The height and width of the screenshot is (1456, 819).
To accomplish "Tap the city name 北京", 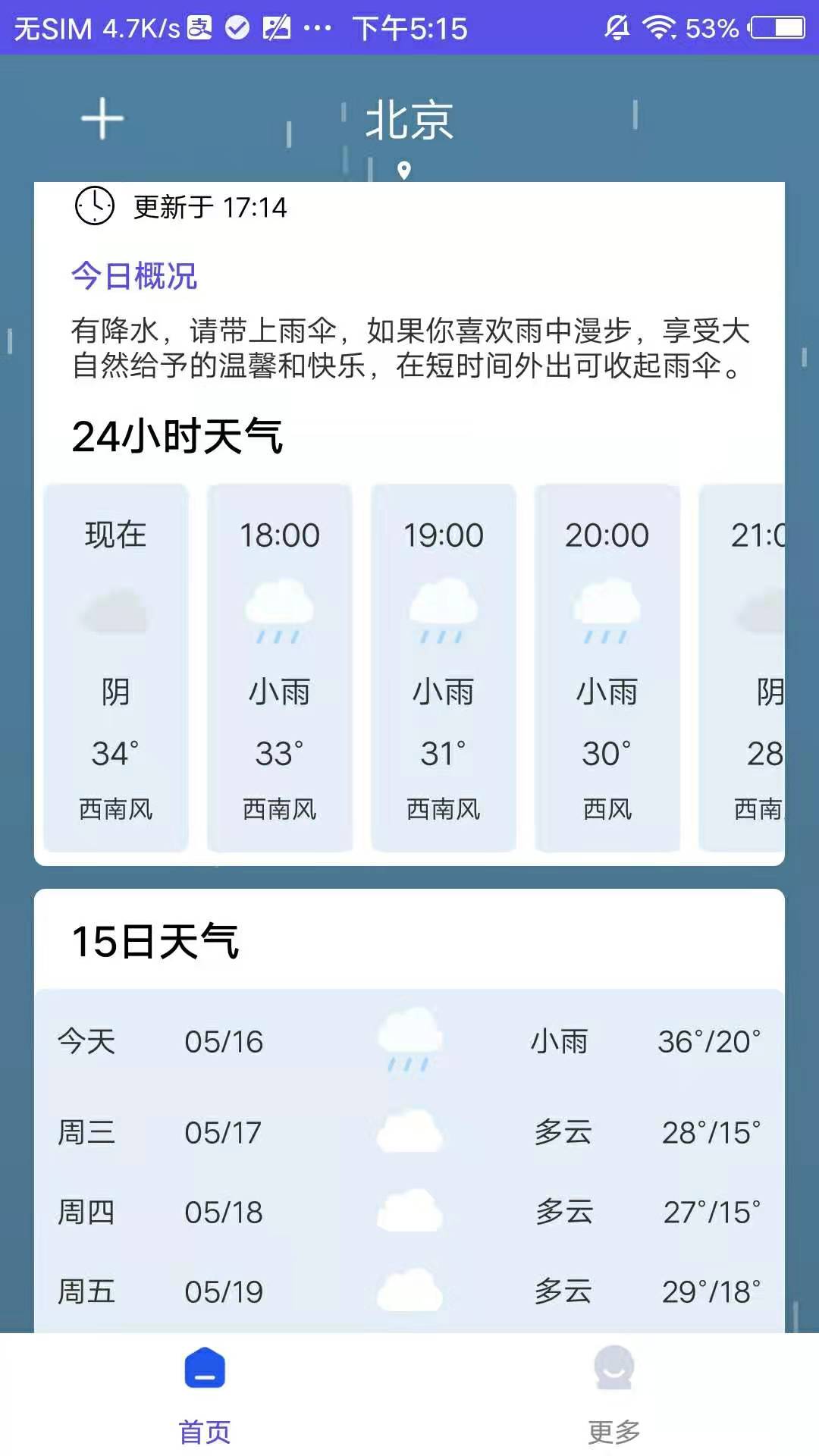I will click(x=409, y=121).
